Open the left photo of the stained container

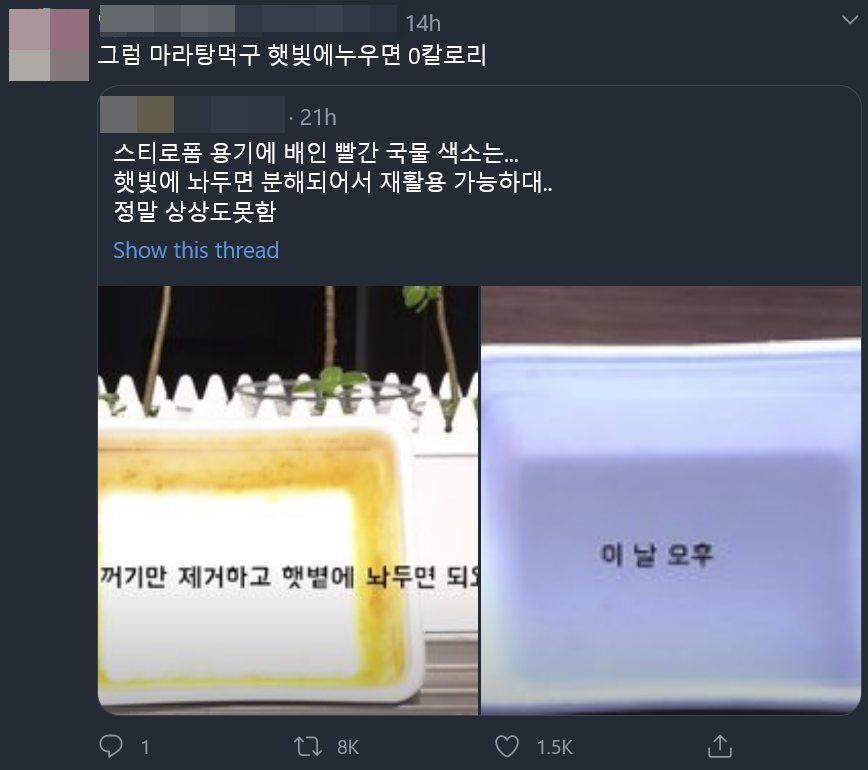coord(288,500)
